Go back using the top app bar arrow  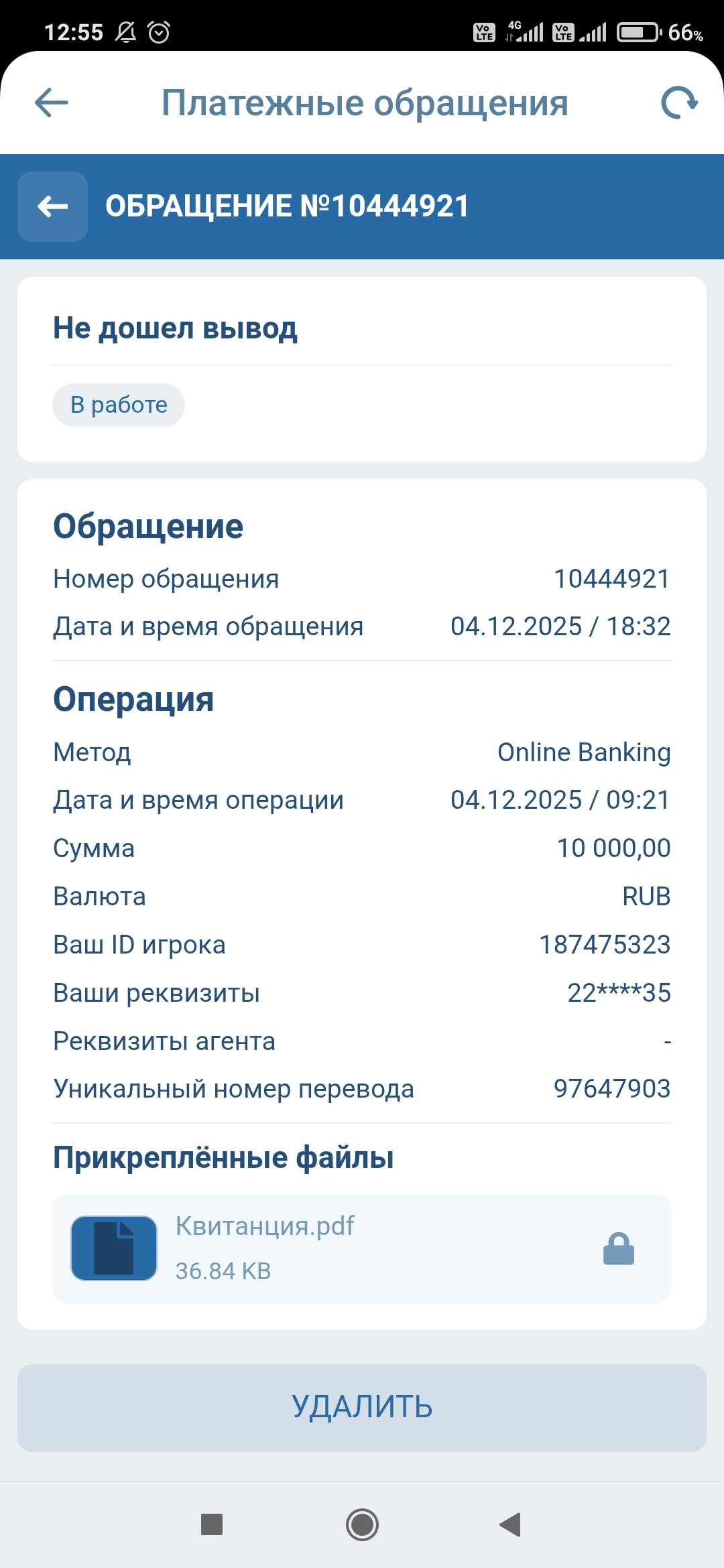click(52, 103)
